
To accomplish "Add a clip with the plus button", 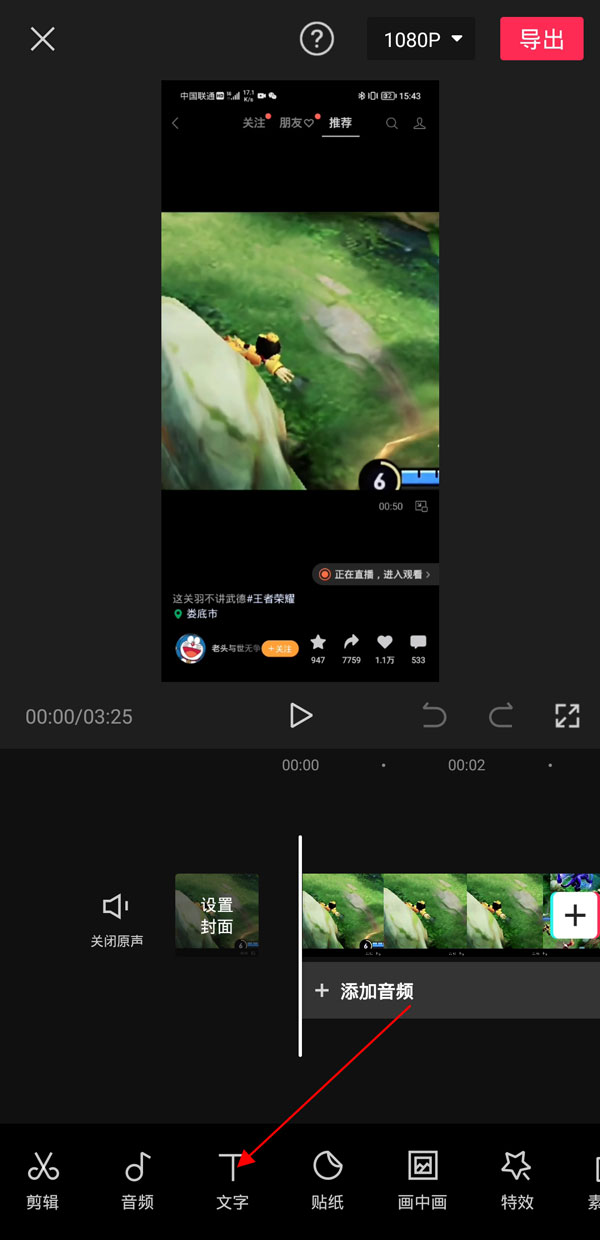I will coord(574,915).
